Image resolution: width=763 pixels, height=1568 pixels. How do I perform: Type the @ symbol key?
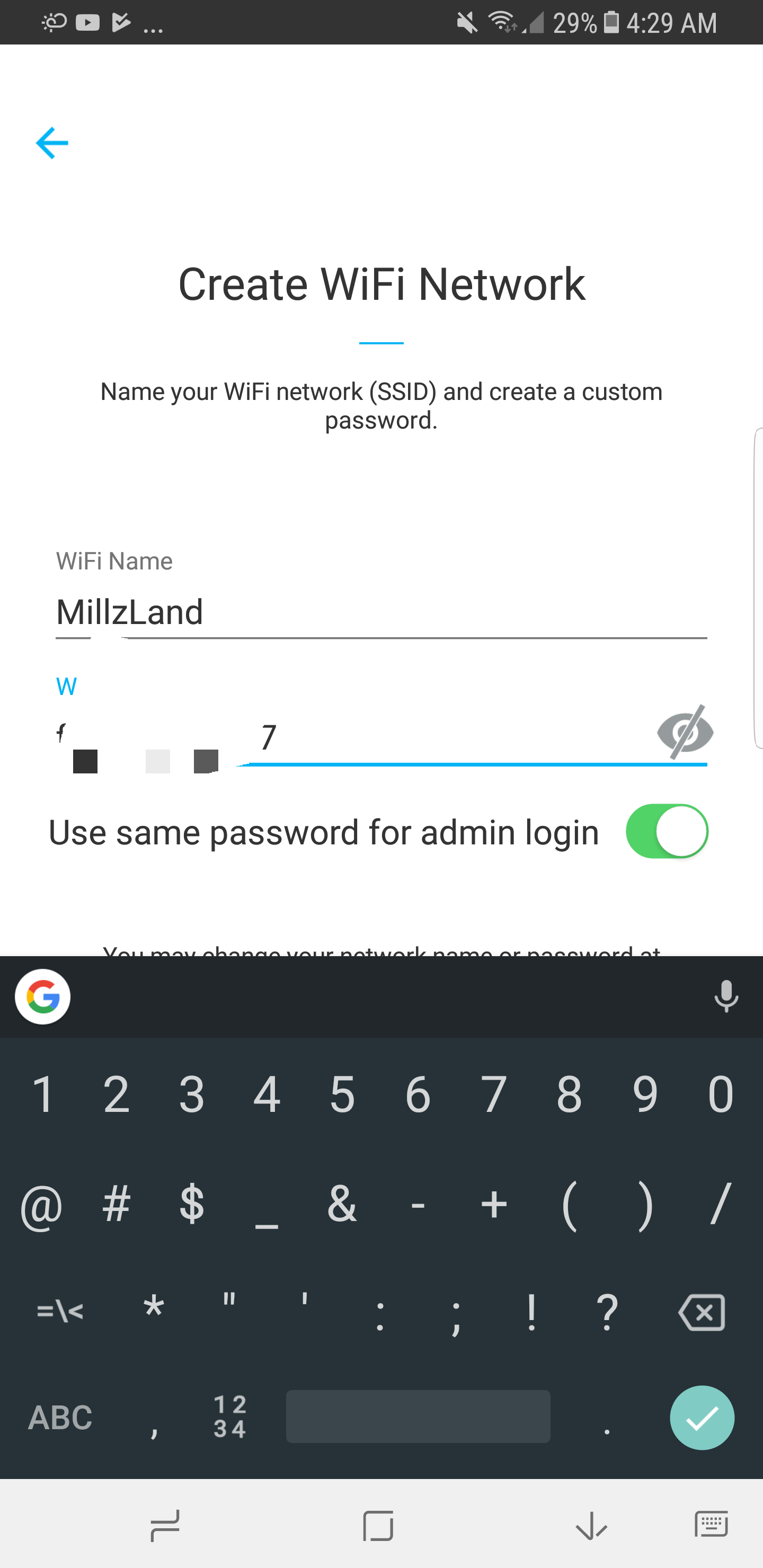click(x=41, y=1205)
